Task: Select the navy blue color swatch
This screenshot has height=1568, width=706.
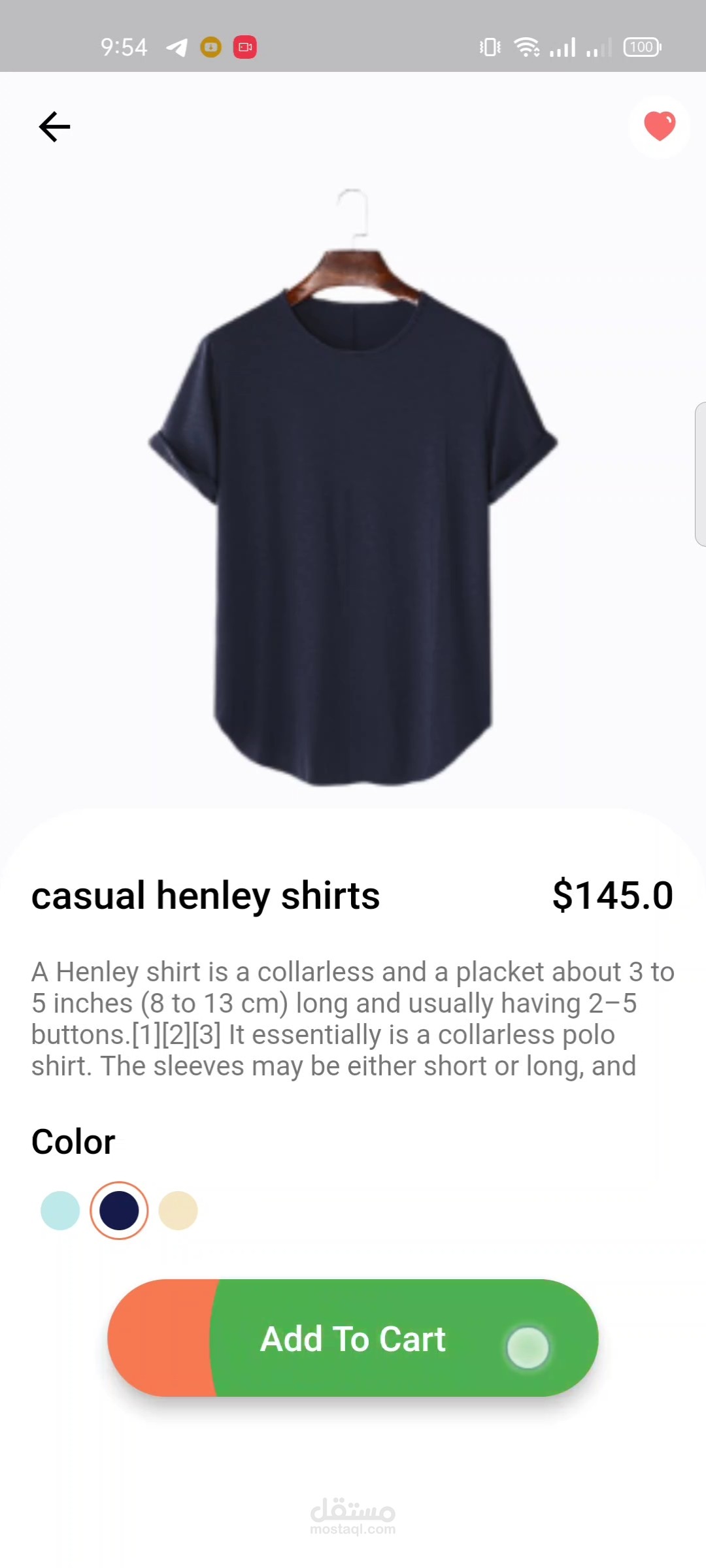Action: (119, 1211)
